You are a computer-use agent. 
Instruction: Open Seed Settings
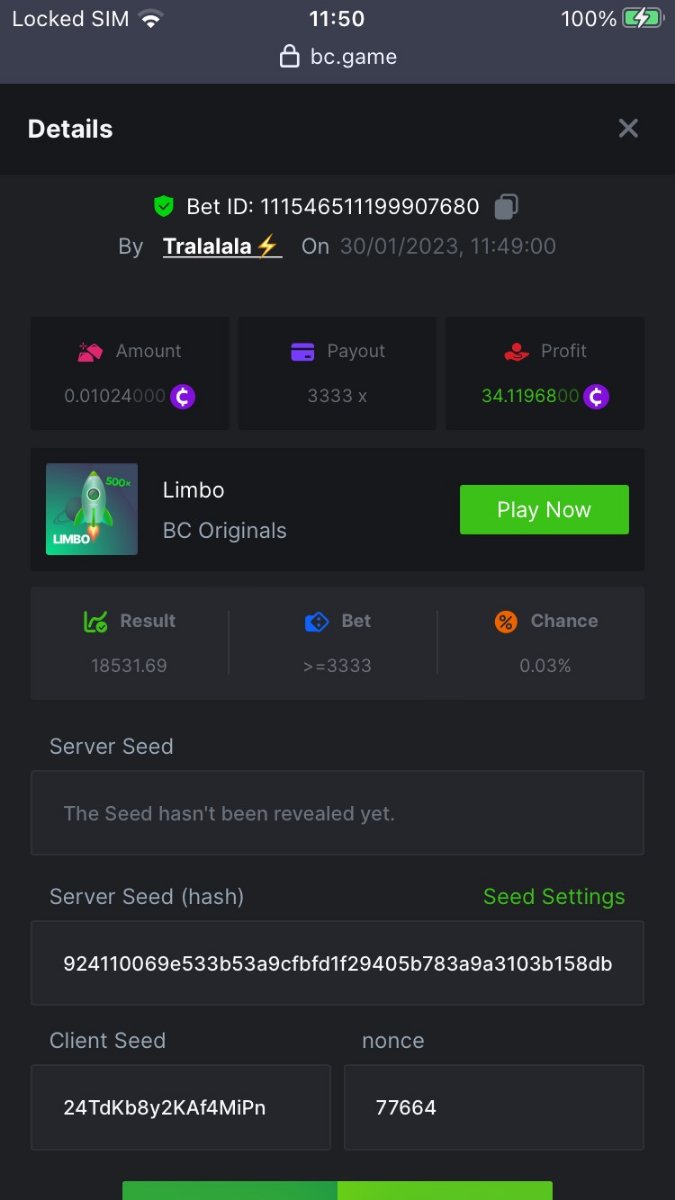(553, 897)
